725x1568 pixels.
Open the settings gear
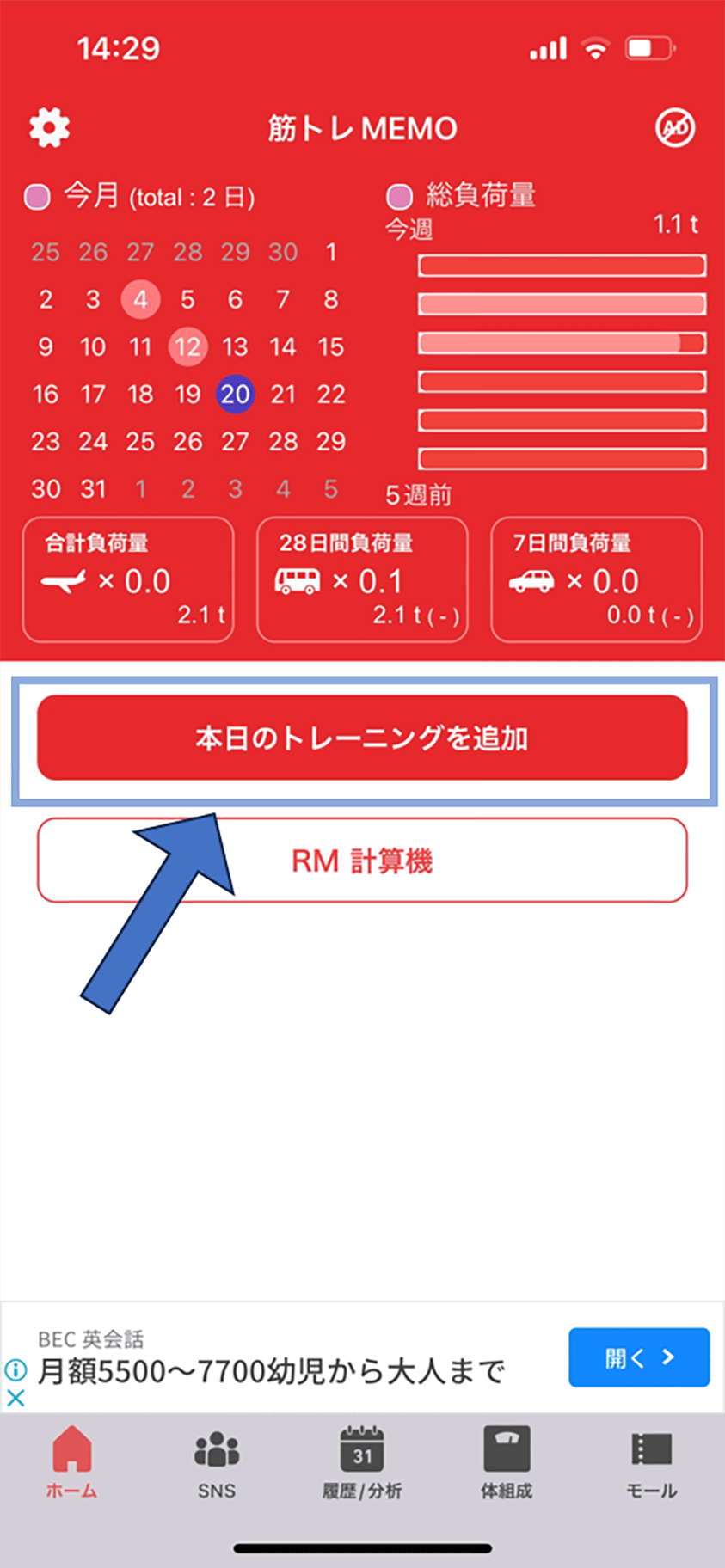(x=49, y=128)
